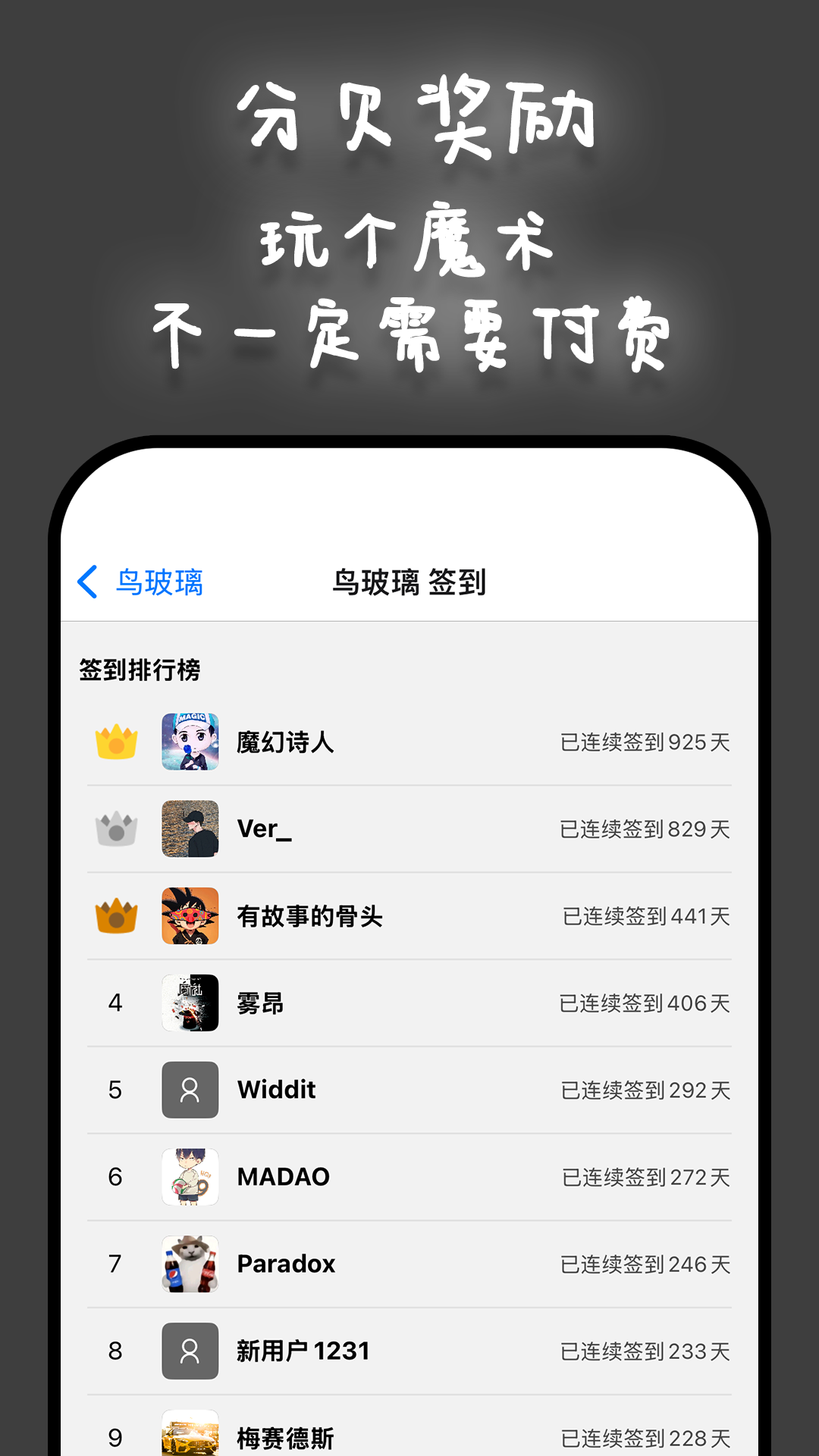Click the 鸟玻璃 签到 title

point(409,584)
